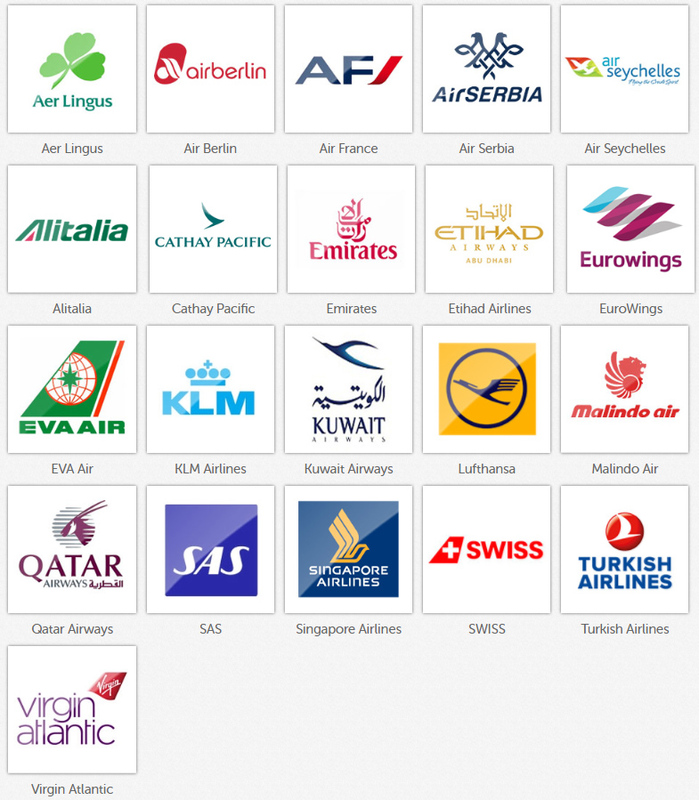Open the Kuwait Airways tile

pyautogui.click(x=348, y=389)
